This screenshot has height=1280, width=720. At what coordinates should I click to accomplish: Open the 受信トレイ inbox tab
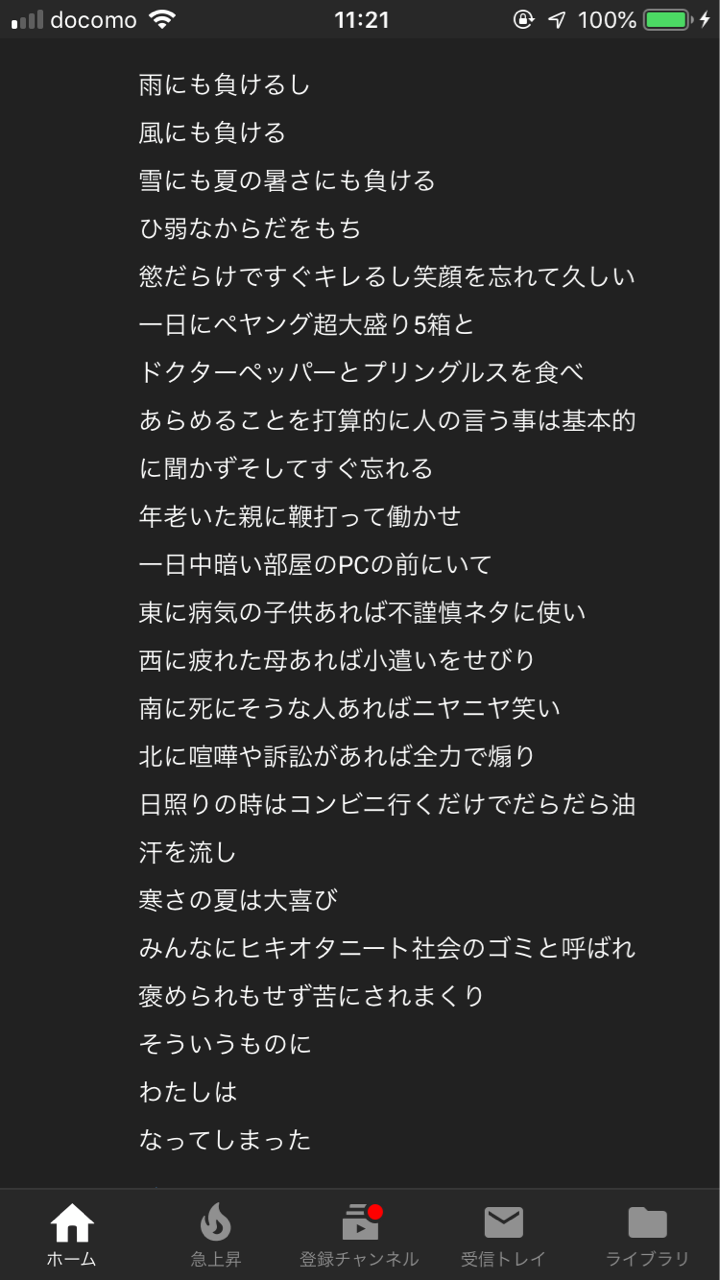click(504, 1234)
